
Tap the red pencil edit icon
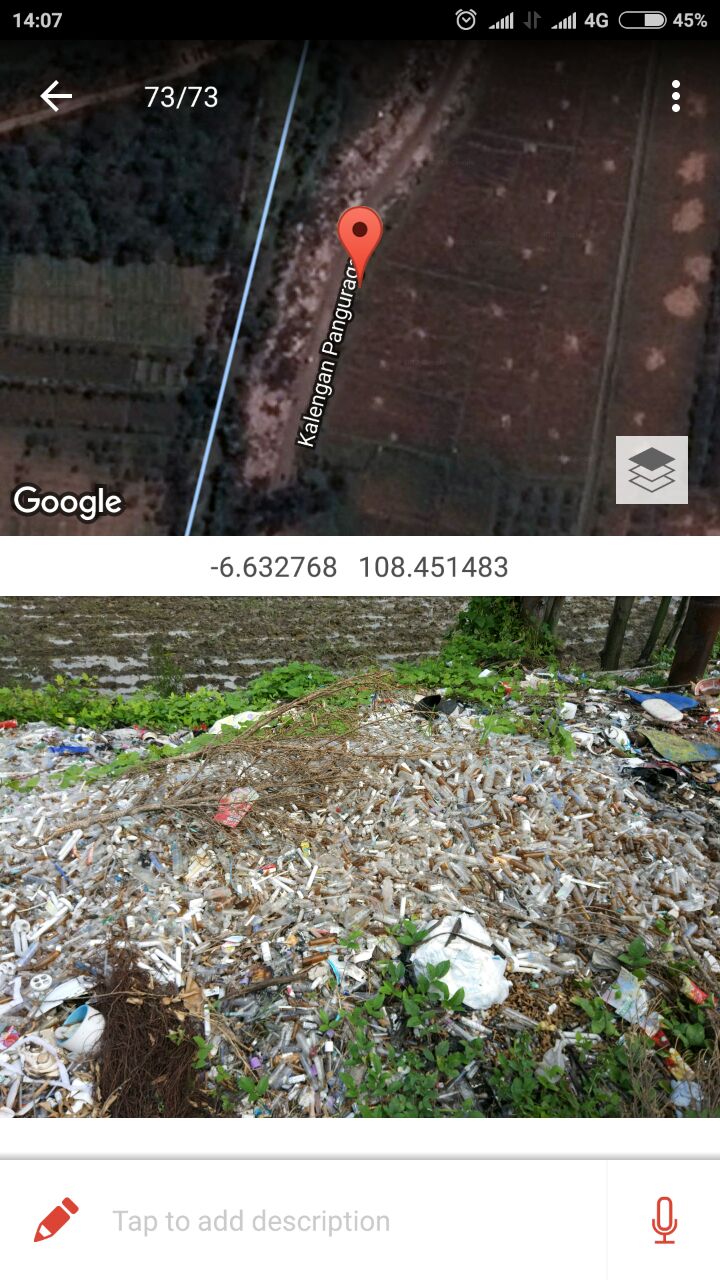pyautogui.click(x=56, y=1220)
